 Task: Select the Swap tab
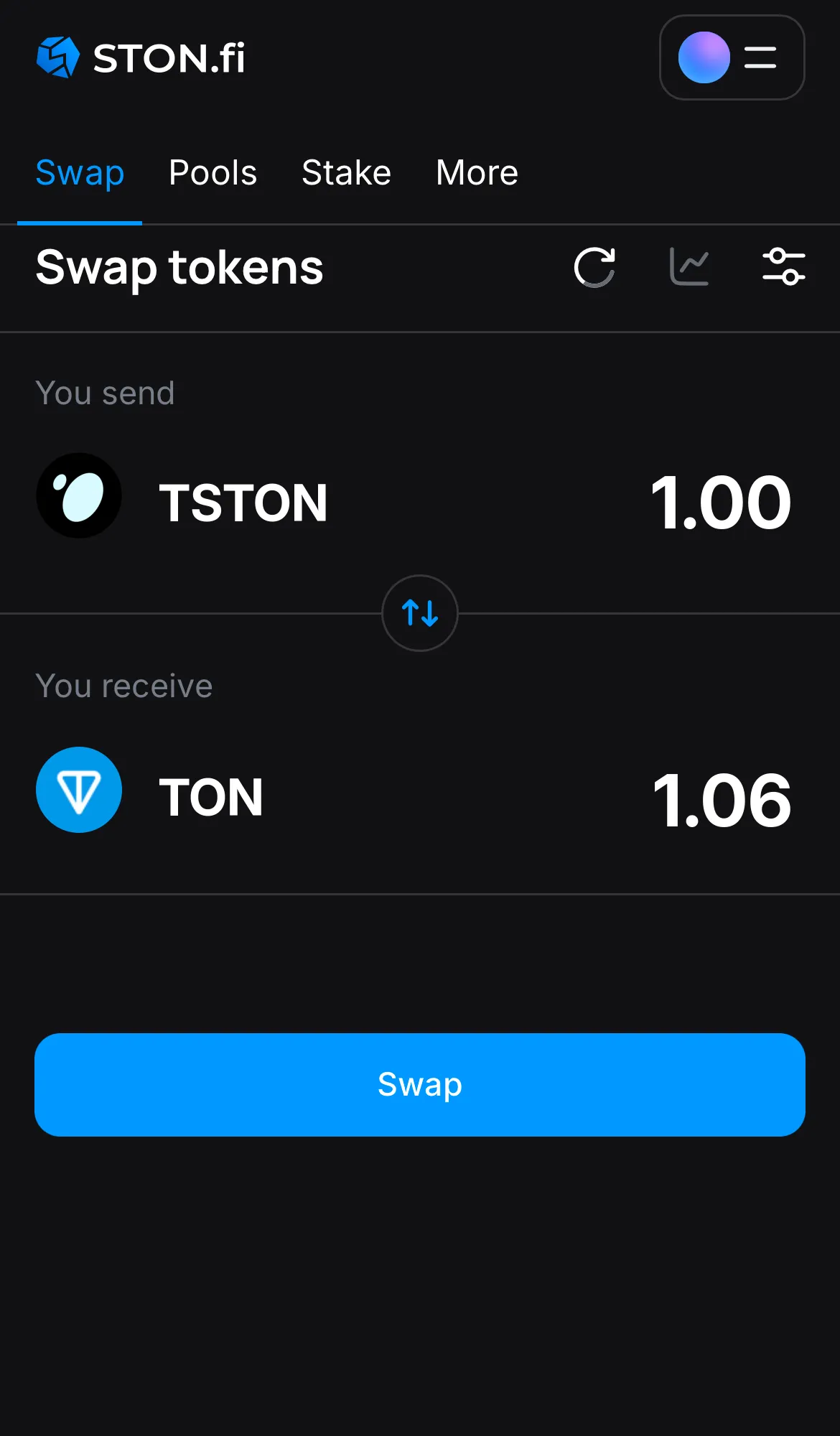[x=80, y=172]
